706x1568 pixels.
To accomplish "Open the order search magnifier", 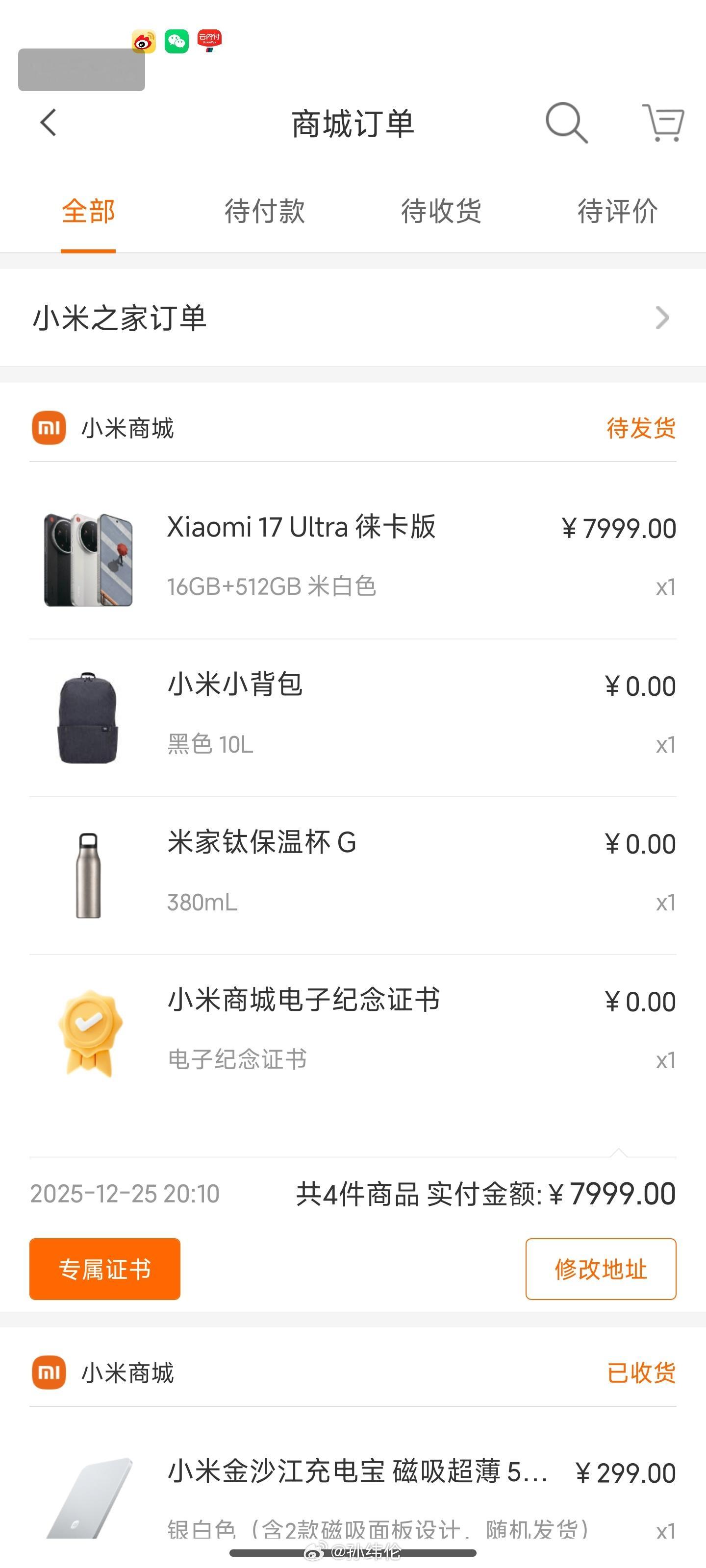I will 566,123.
